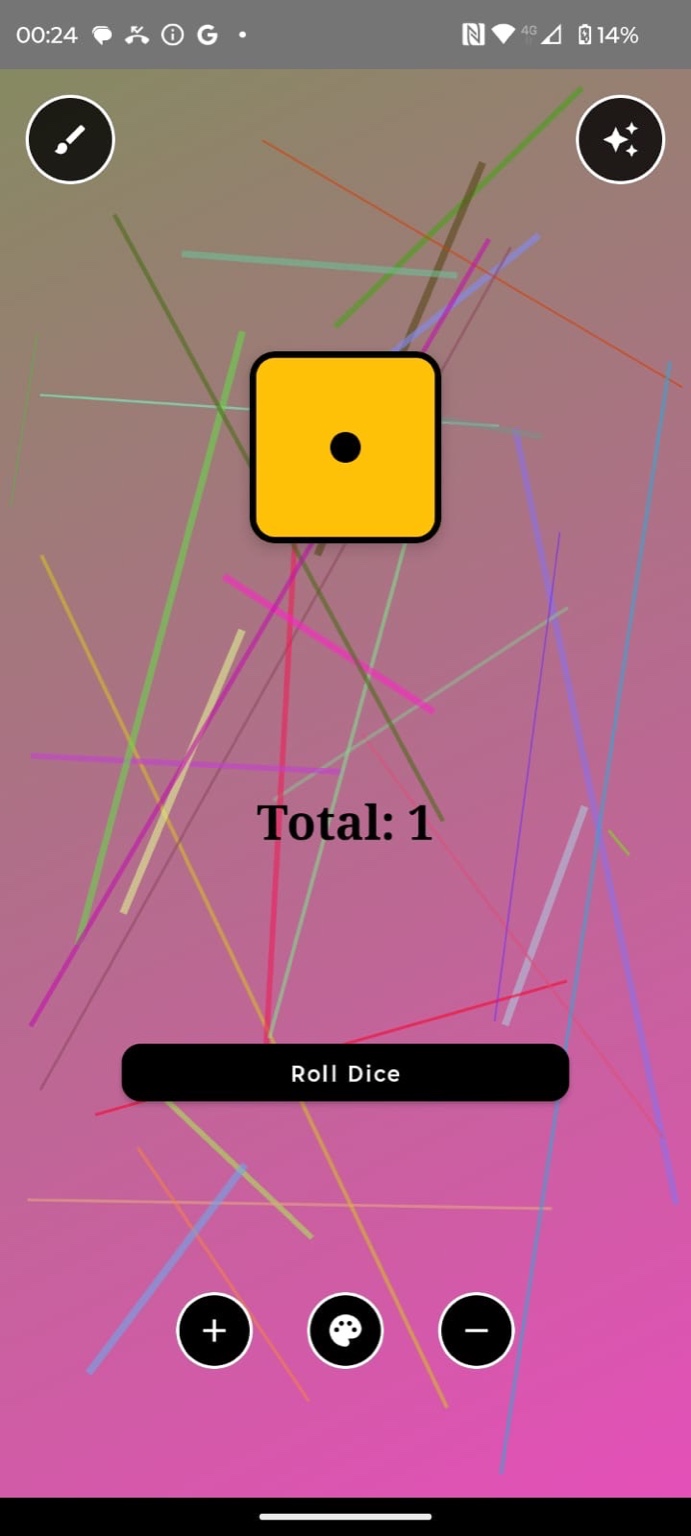This screenshot has width=691, height=1536.
Task: Open the color palette icon
Action: (345, 1330)
